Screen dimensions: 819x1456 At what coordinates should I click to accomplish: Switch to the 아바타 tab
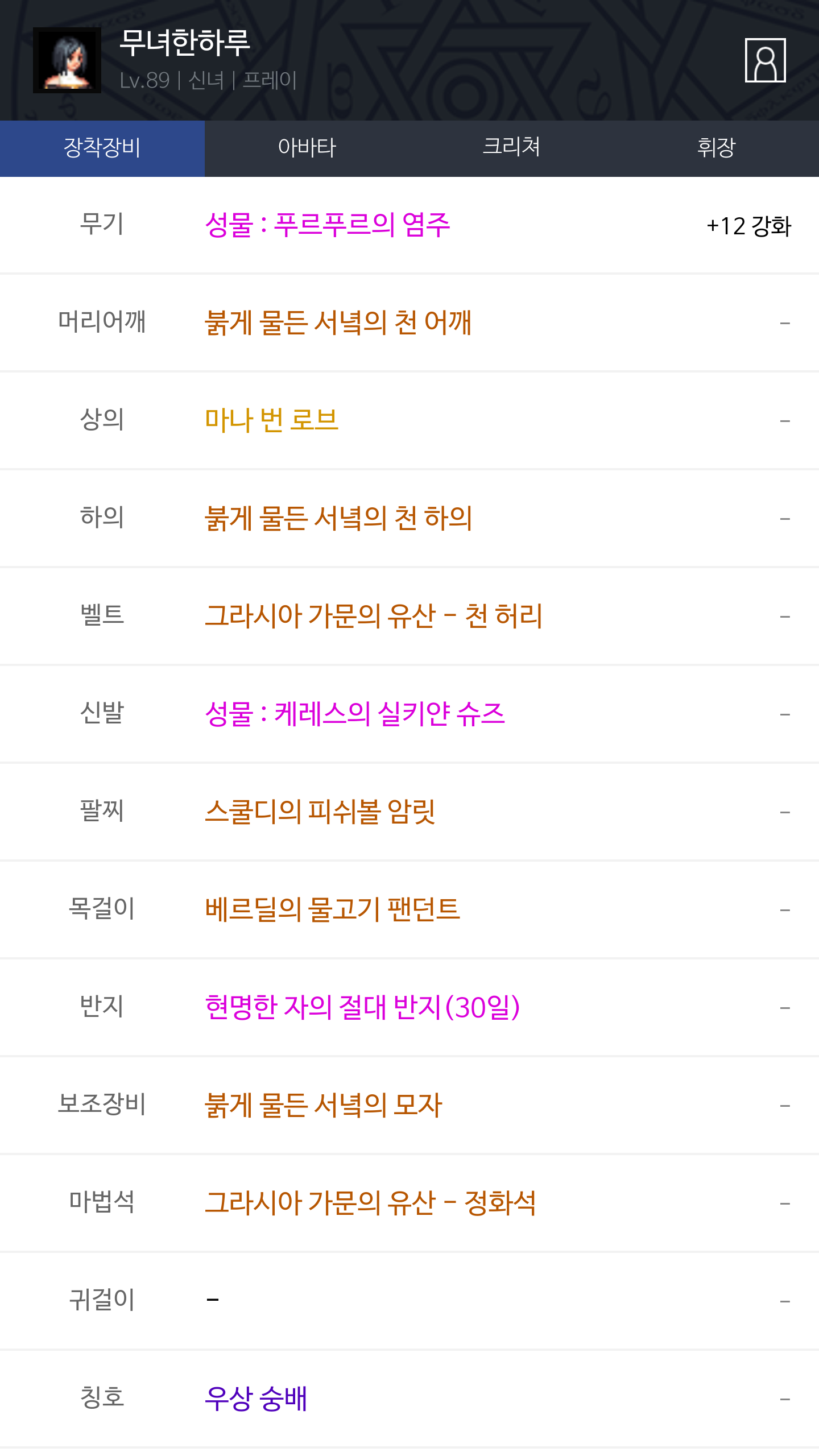[x=307, y=148]
